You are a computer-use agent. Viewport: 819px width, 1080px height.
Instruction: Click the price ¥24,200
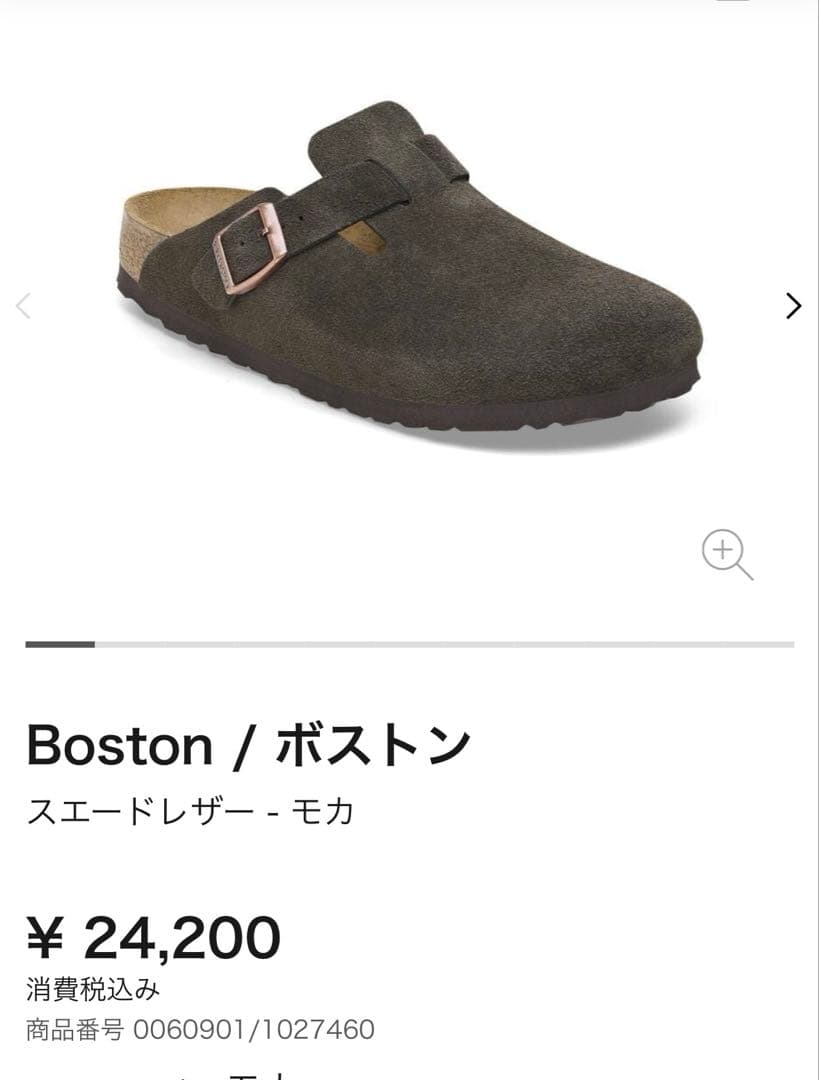pos(150,935)
